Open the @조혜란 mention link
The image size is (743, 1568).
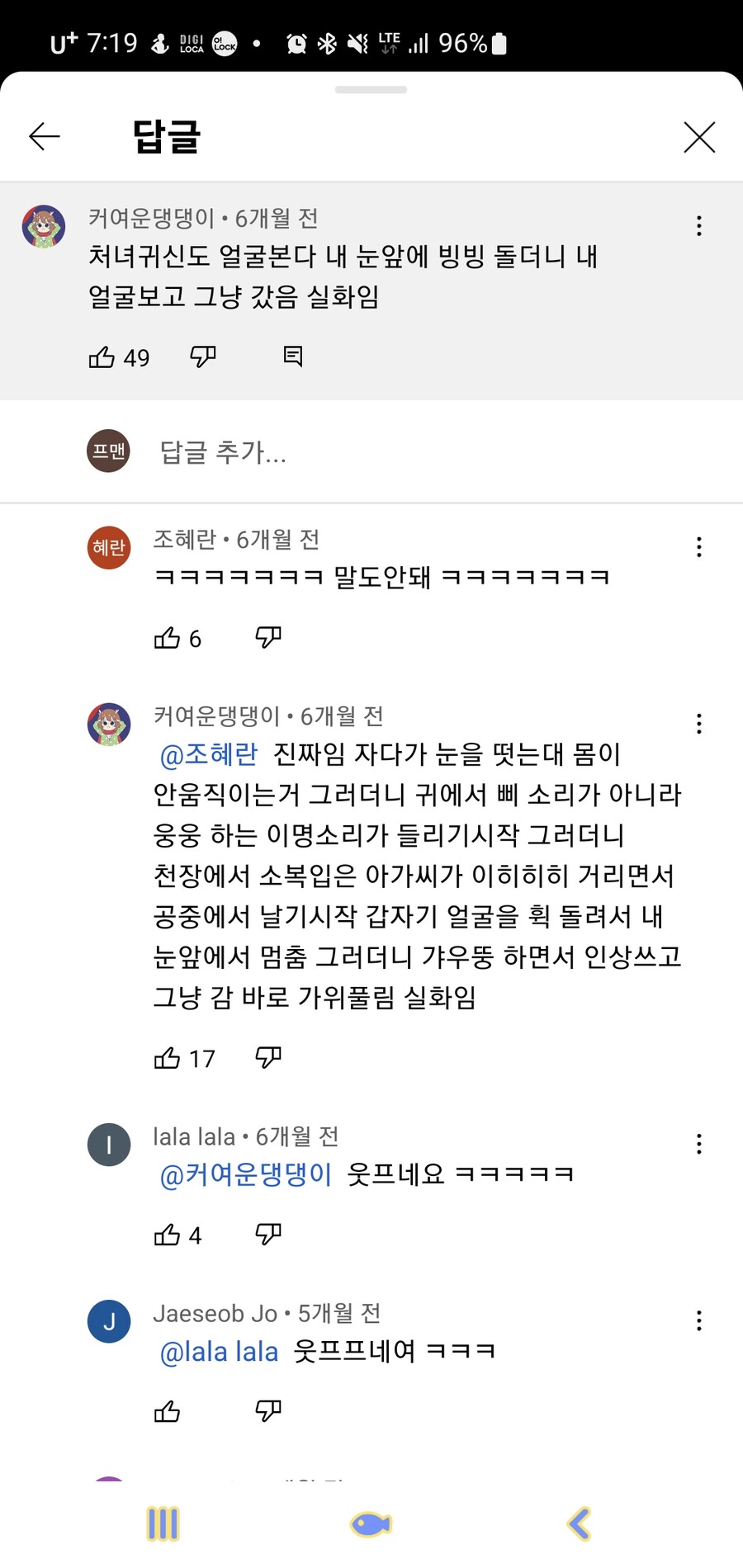point(209,754)
